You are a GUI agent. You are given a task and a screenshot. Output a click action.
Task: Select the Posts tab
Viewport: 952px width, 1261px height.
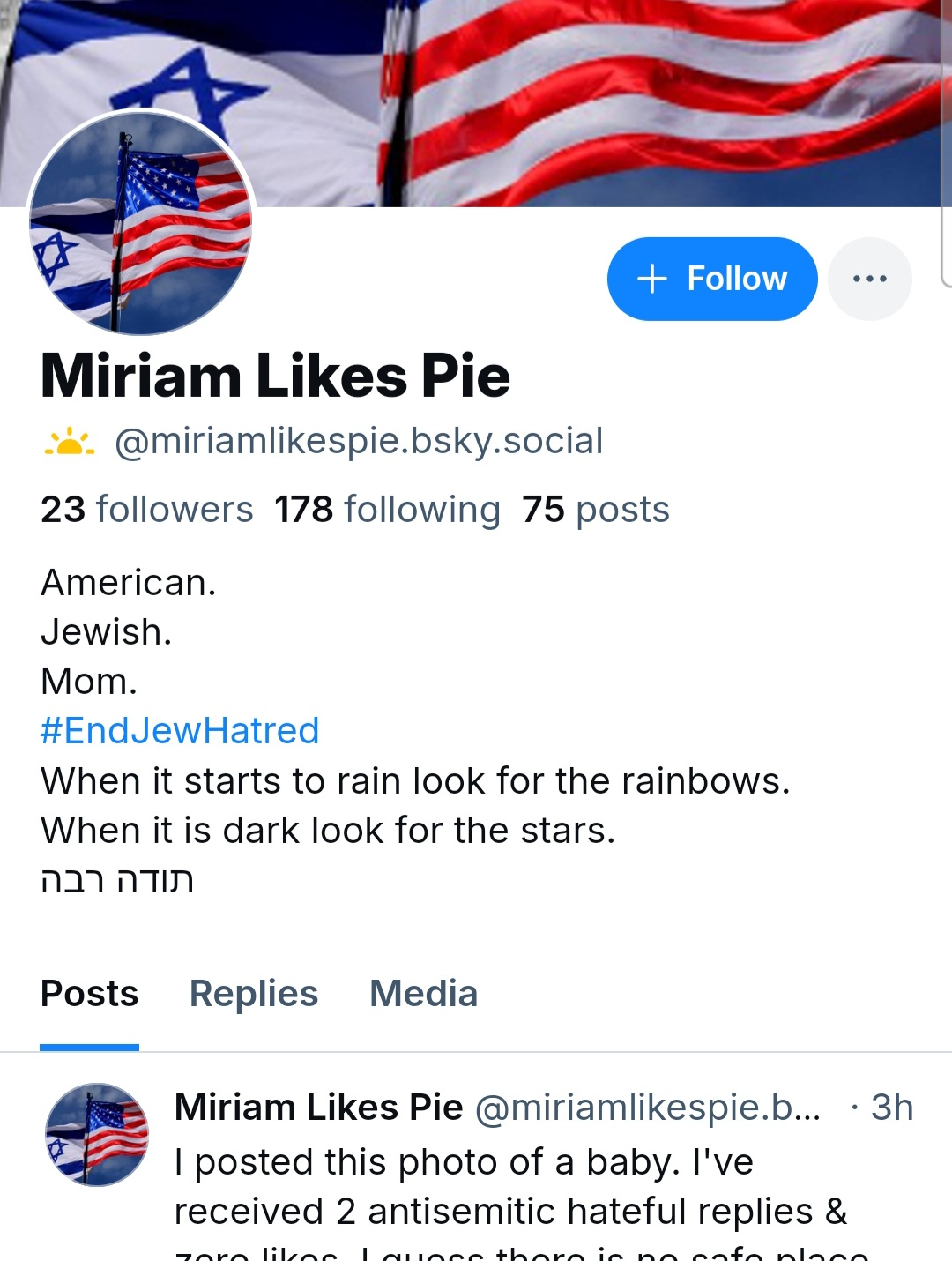pyautogui.click(x=90, y=994)
